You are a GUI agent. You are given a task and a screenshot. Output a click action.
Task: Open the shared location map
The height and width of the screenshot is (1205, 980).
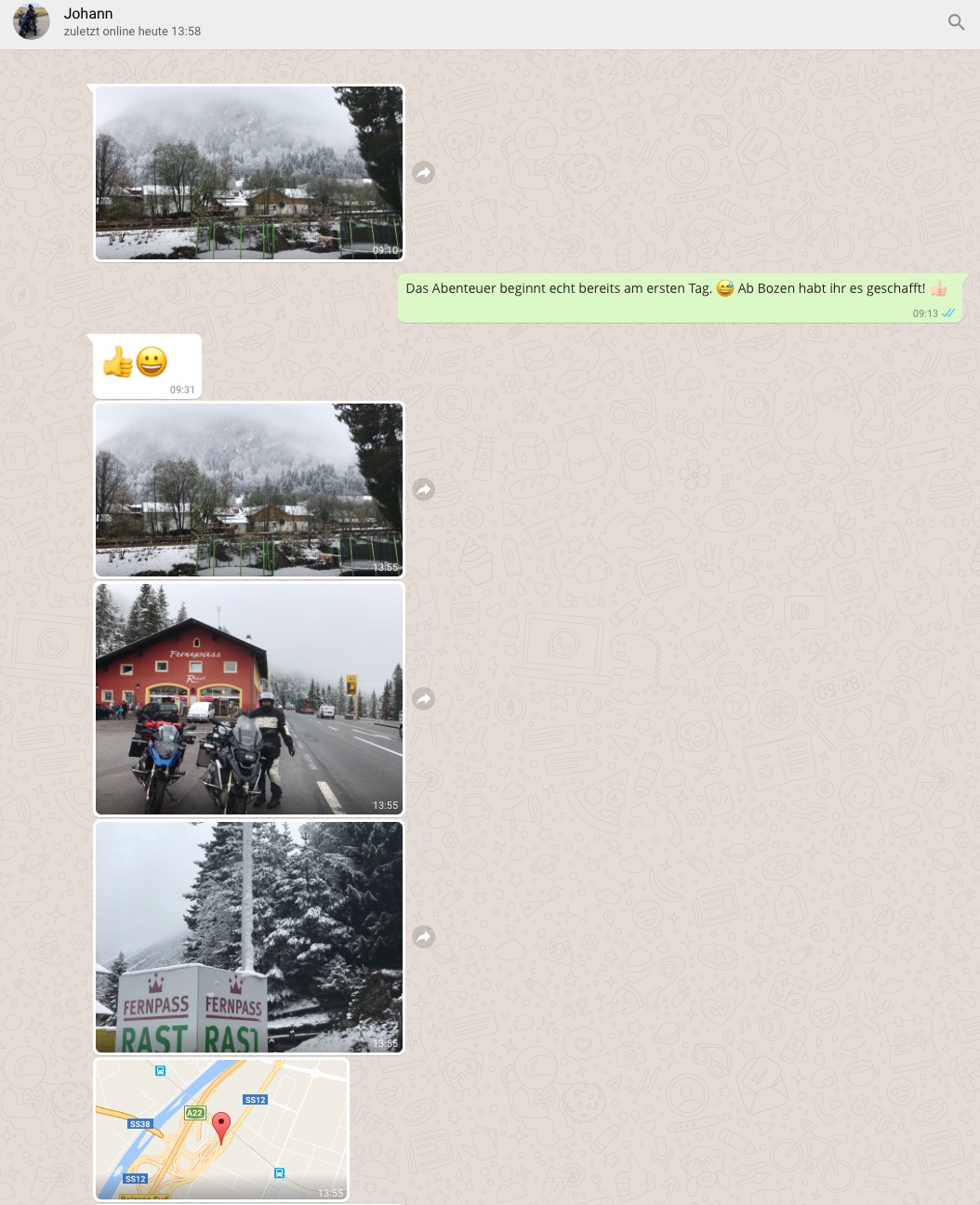pos(221,1130)
